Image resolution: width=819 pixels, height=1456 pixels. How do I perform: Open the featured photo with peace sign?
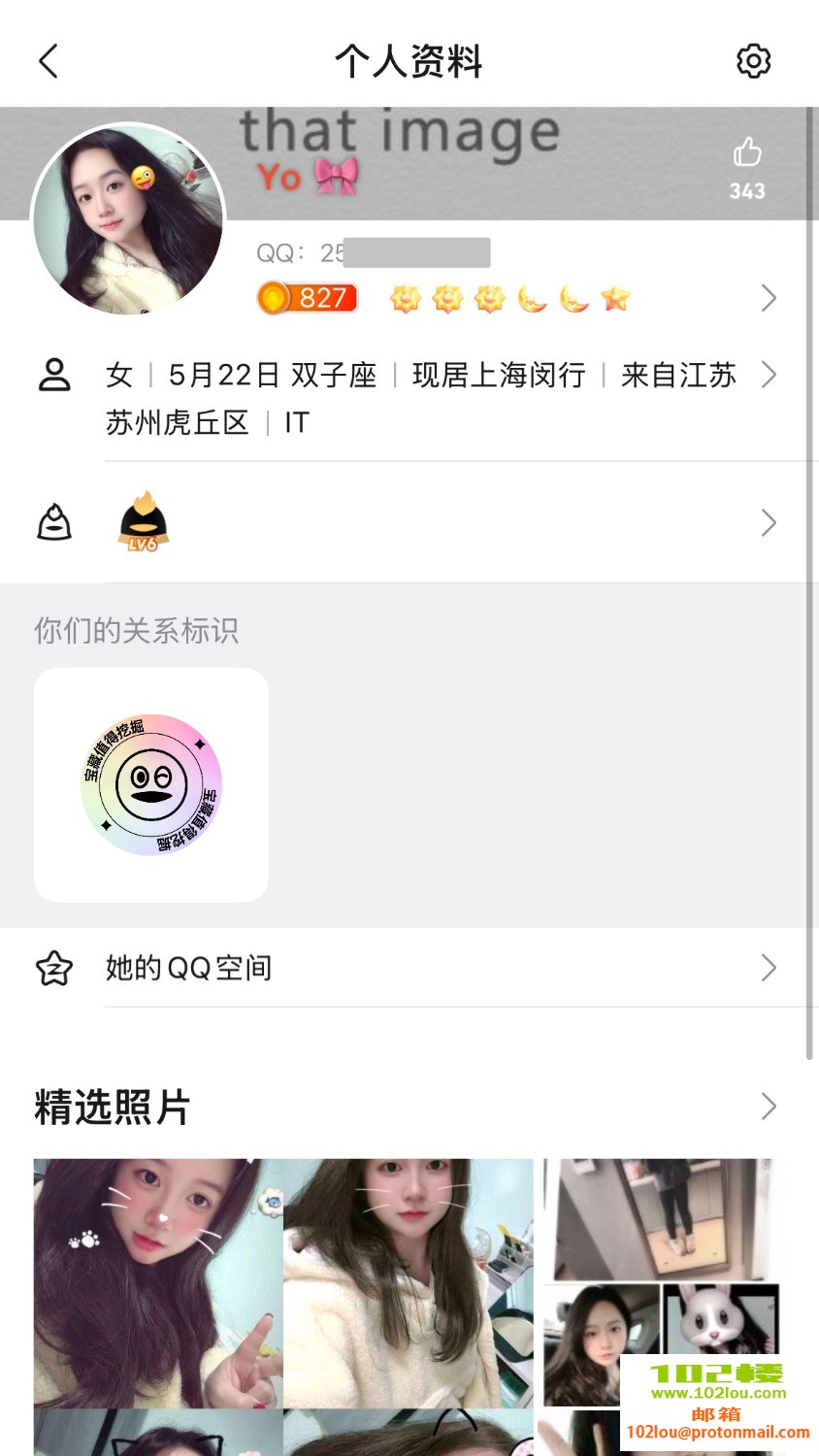click(x=158, y=1283)
